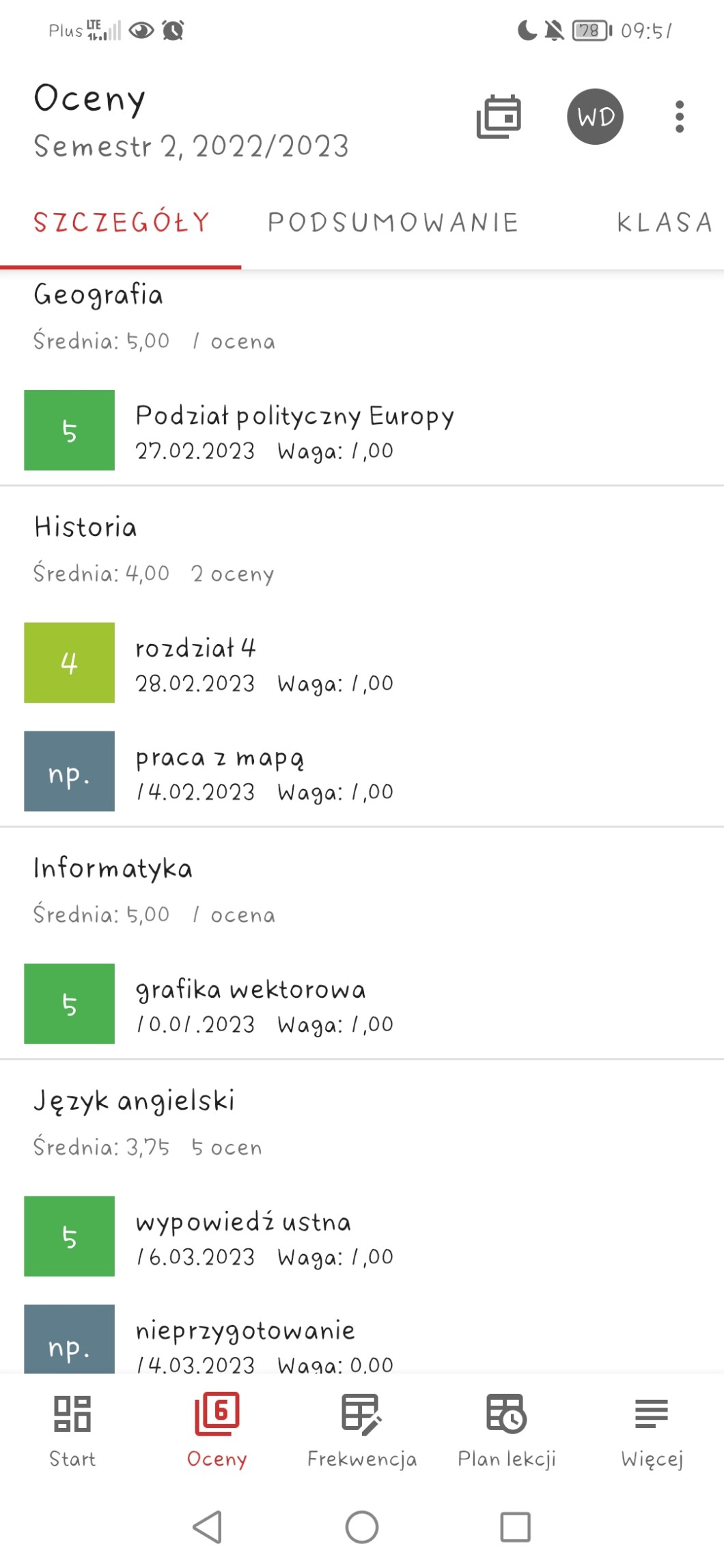Go to the Start tab
This screenshot has height=1568, width=724.
[72, 1431]
